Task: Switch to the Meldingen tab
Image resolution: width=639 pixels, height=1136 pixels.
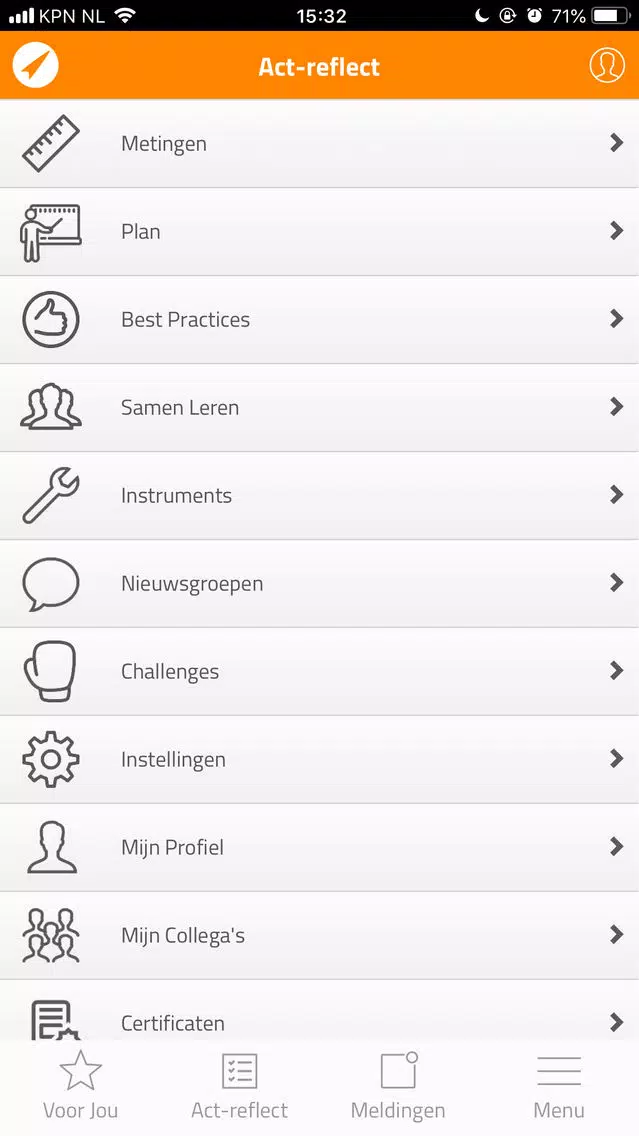Action: (398, 1086)
